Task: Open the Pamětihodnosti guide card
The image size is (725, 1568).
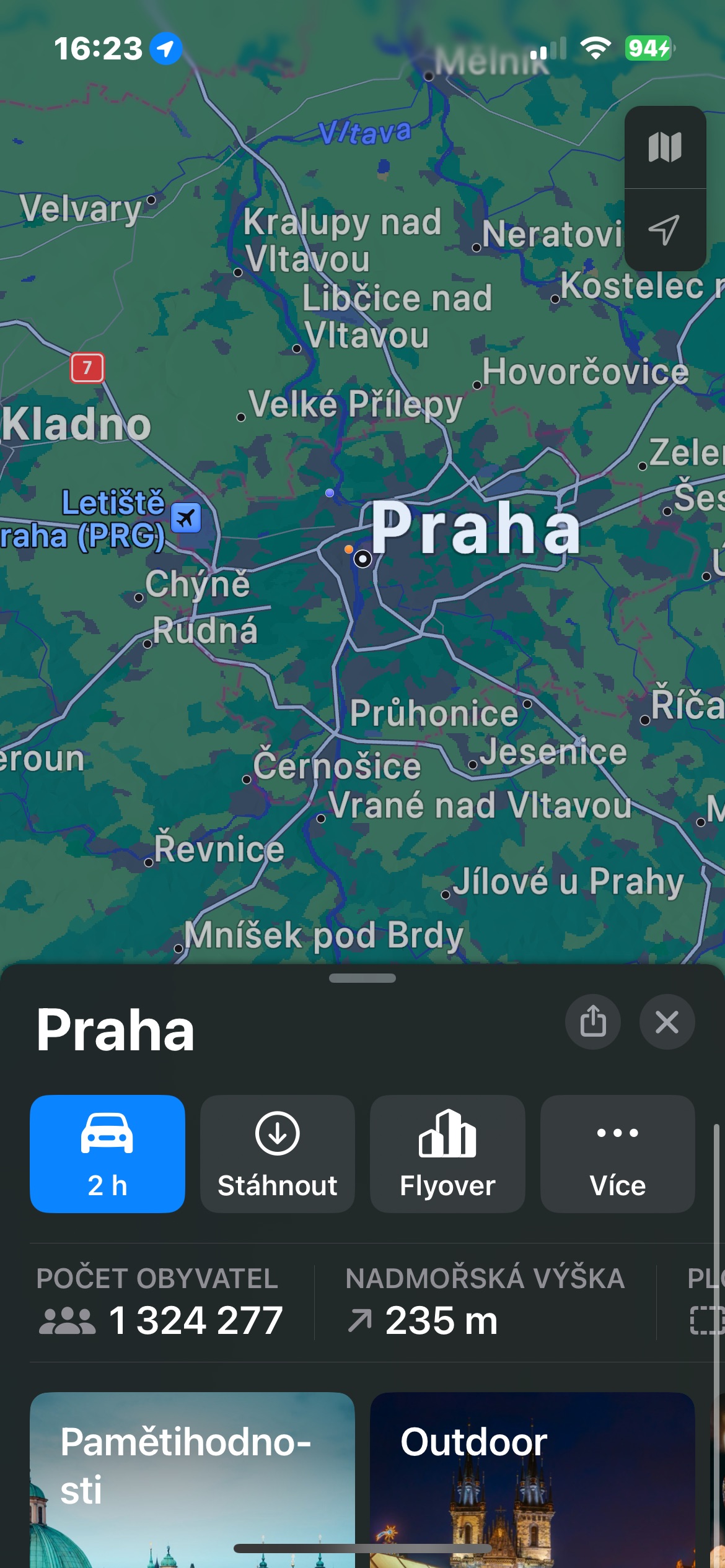Action: (192, 1480)
